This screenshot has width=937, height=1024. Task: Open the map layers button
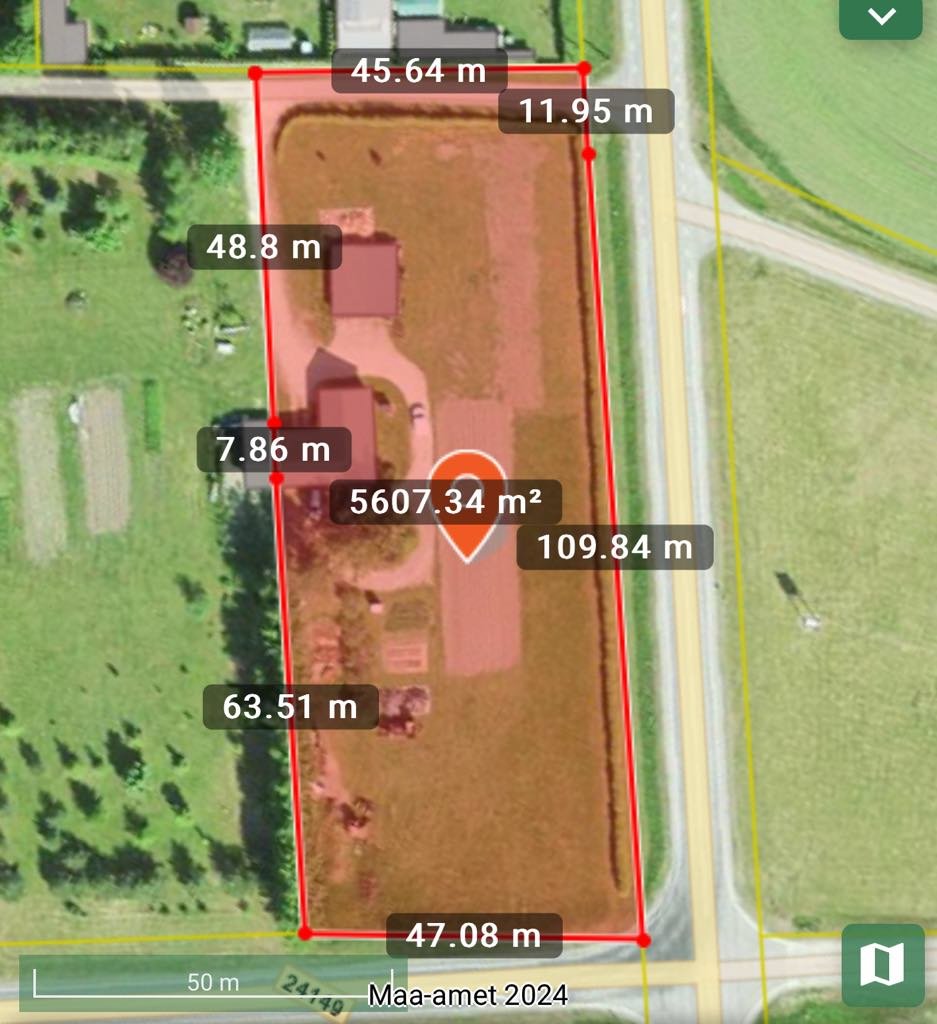click(881, 965)
